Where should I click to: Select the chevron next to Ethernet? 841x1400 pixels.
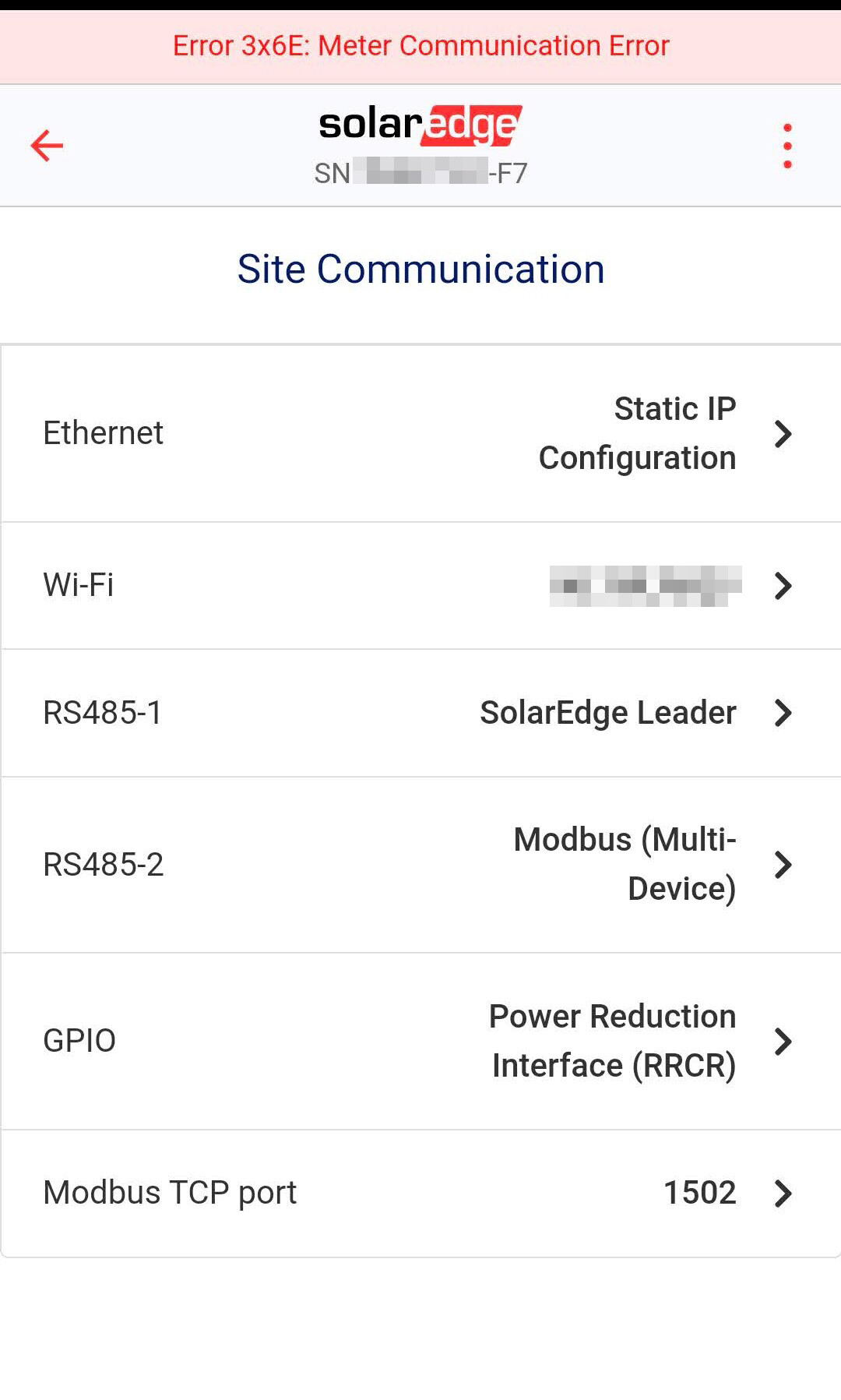(783, 434)
